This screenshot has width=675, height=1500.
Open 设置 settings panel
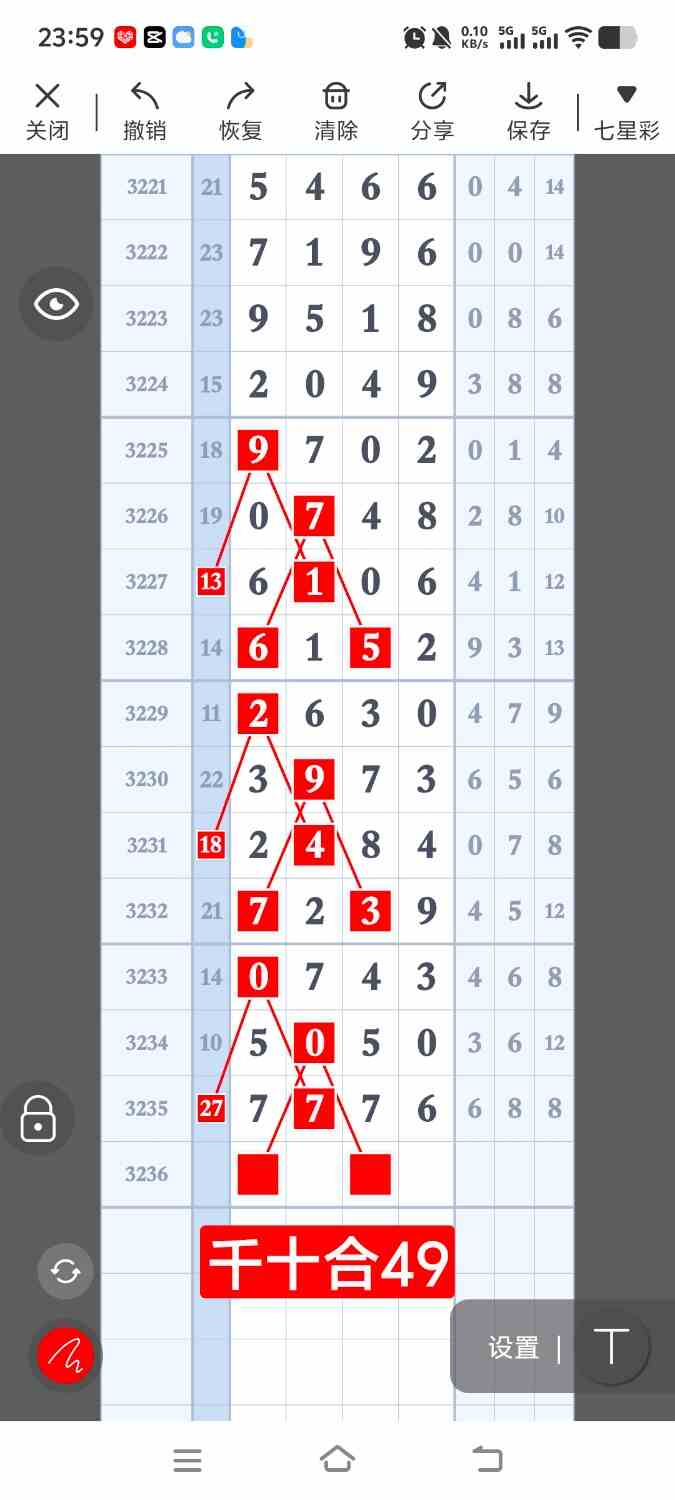pos(514,1347)
